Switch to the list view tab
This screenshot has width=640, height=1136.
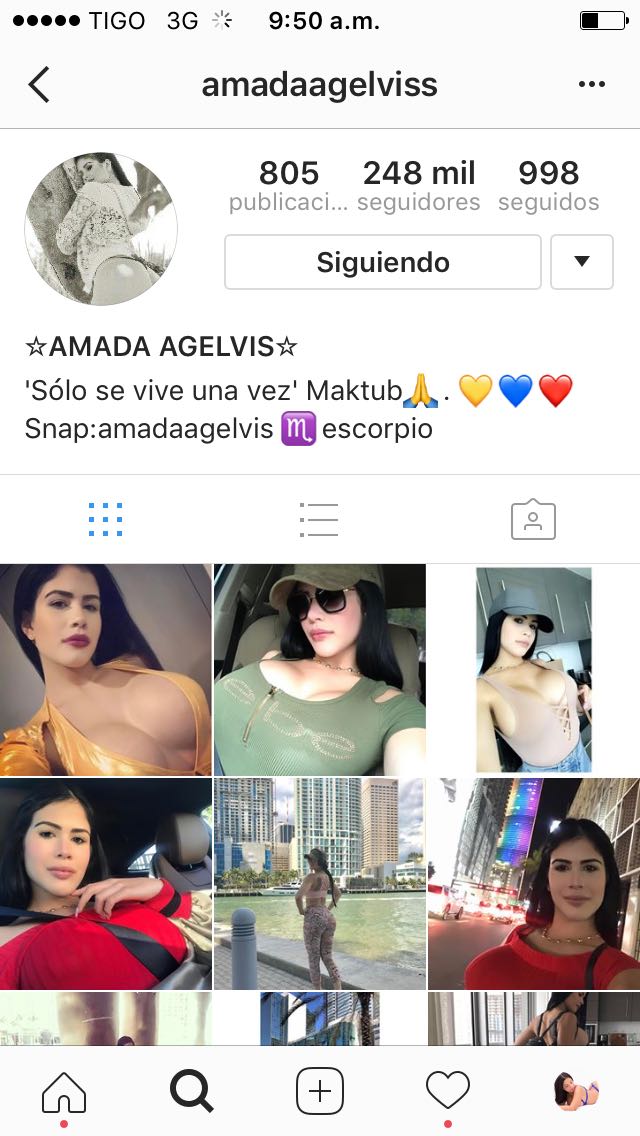(319, 519)
